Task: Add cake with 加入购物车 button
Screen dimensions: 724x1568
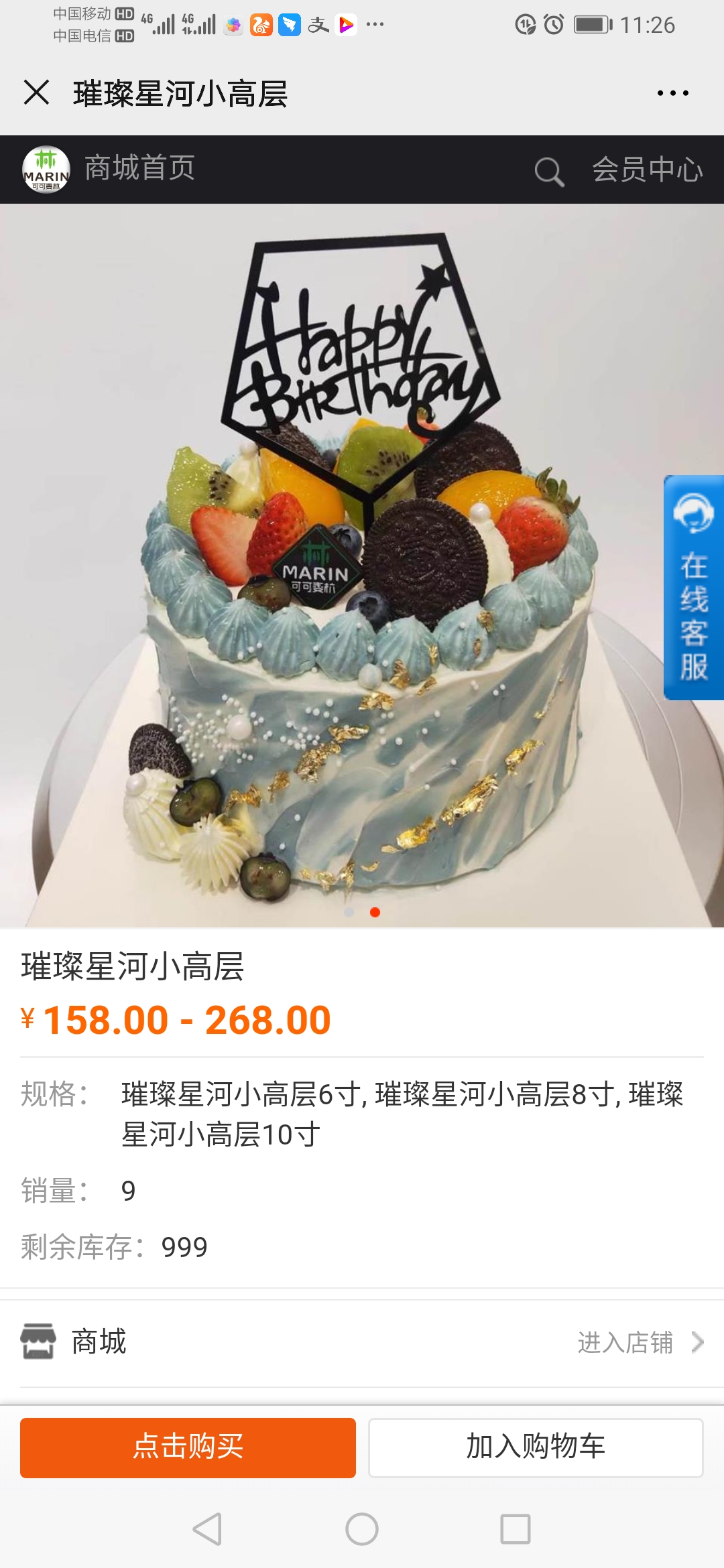Action: point(536,1447)
